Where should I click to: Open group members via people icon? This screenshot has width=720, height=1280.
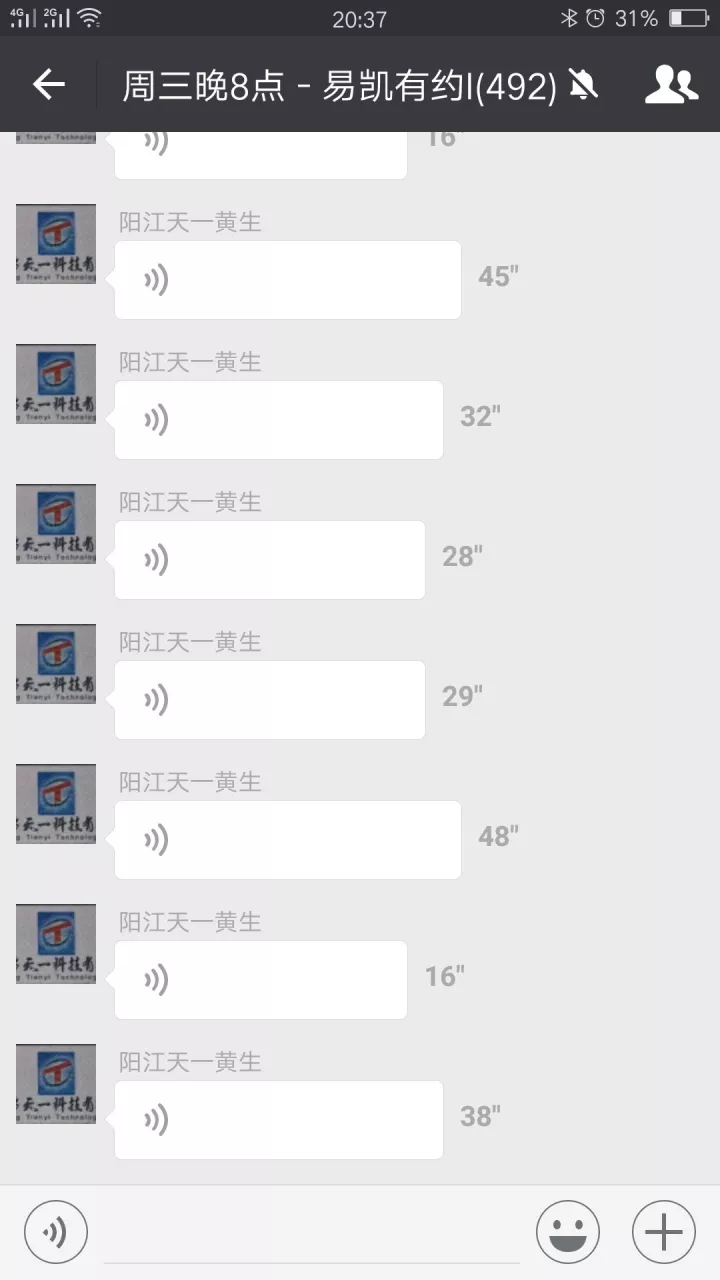(672, 84)
